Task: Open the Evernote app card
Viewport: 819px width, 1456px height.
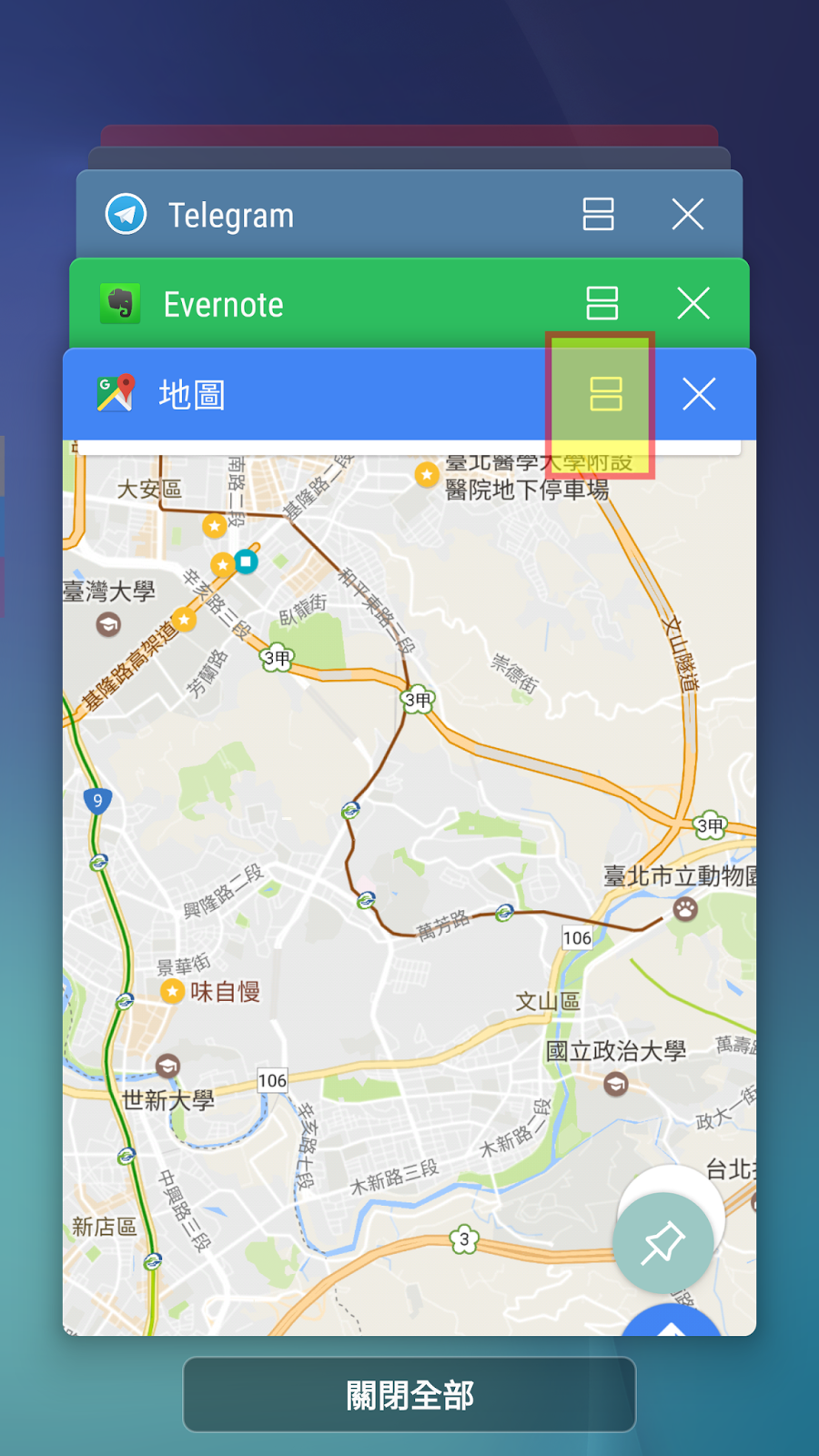Action: (318, 304)
